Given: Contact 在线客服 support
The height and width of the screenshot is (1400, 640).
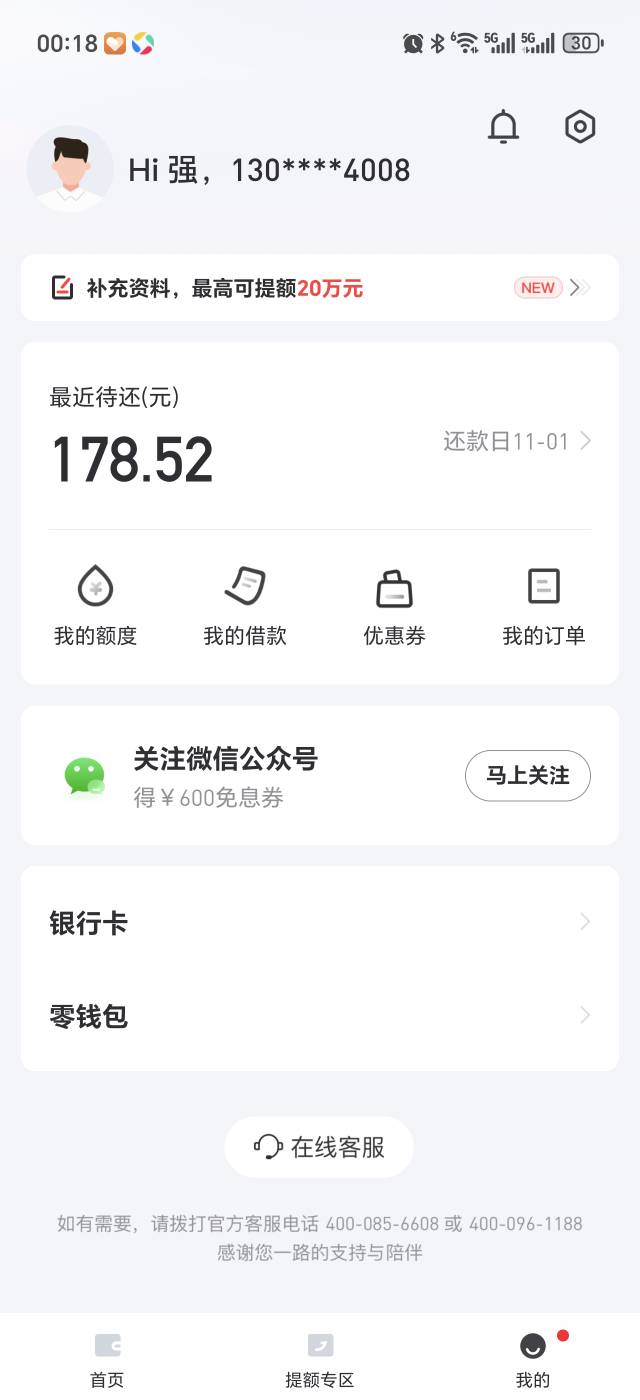Looking at the screenshot, I should pyautogui.click(x=319, y=1147).
